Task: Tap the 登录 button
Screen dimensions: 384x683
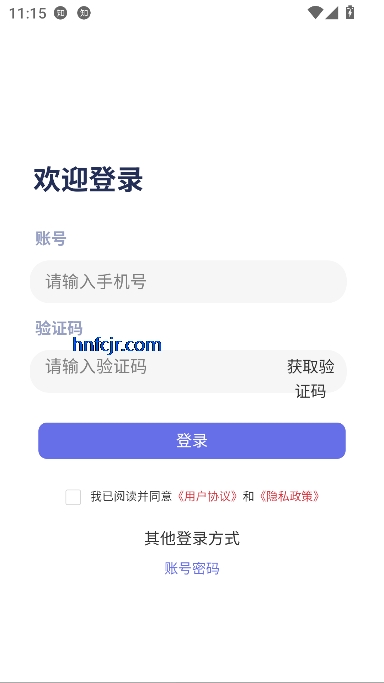Action: click(x=192, y=440)
